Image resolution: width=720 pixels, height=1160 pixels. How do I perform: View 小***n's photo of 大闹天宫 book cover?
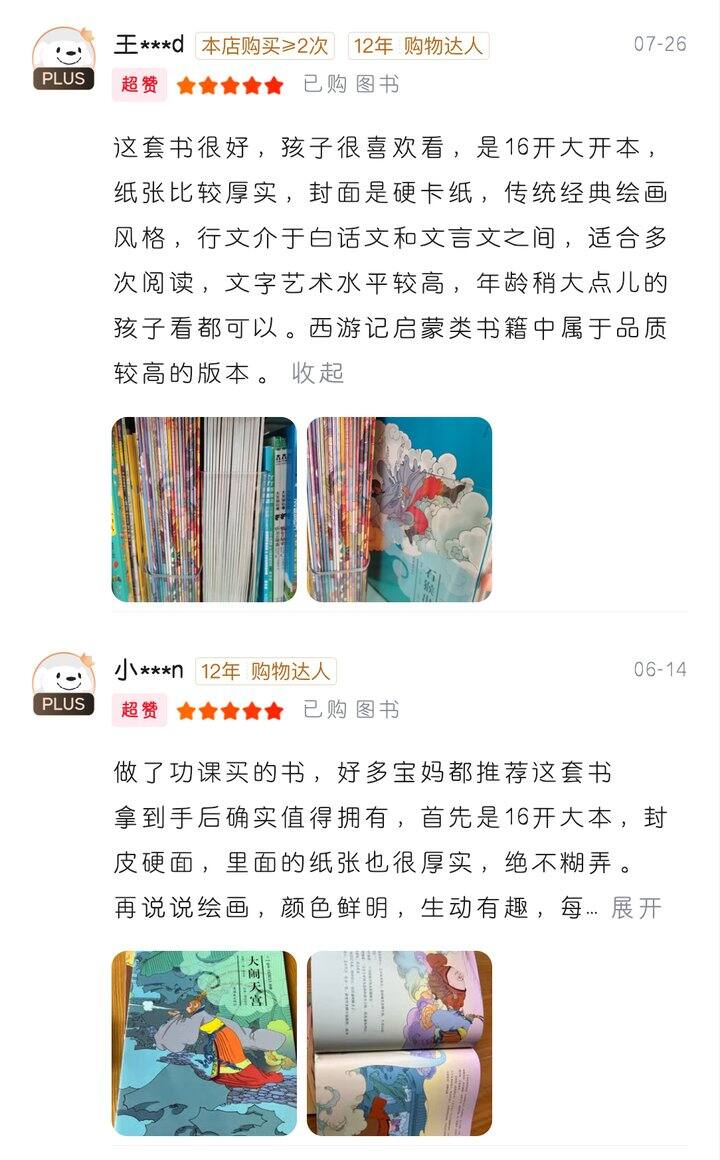pos(204,1043)
